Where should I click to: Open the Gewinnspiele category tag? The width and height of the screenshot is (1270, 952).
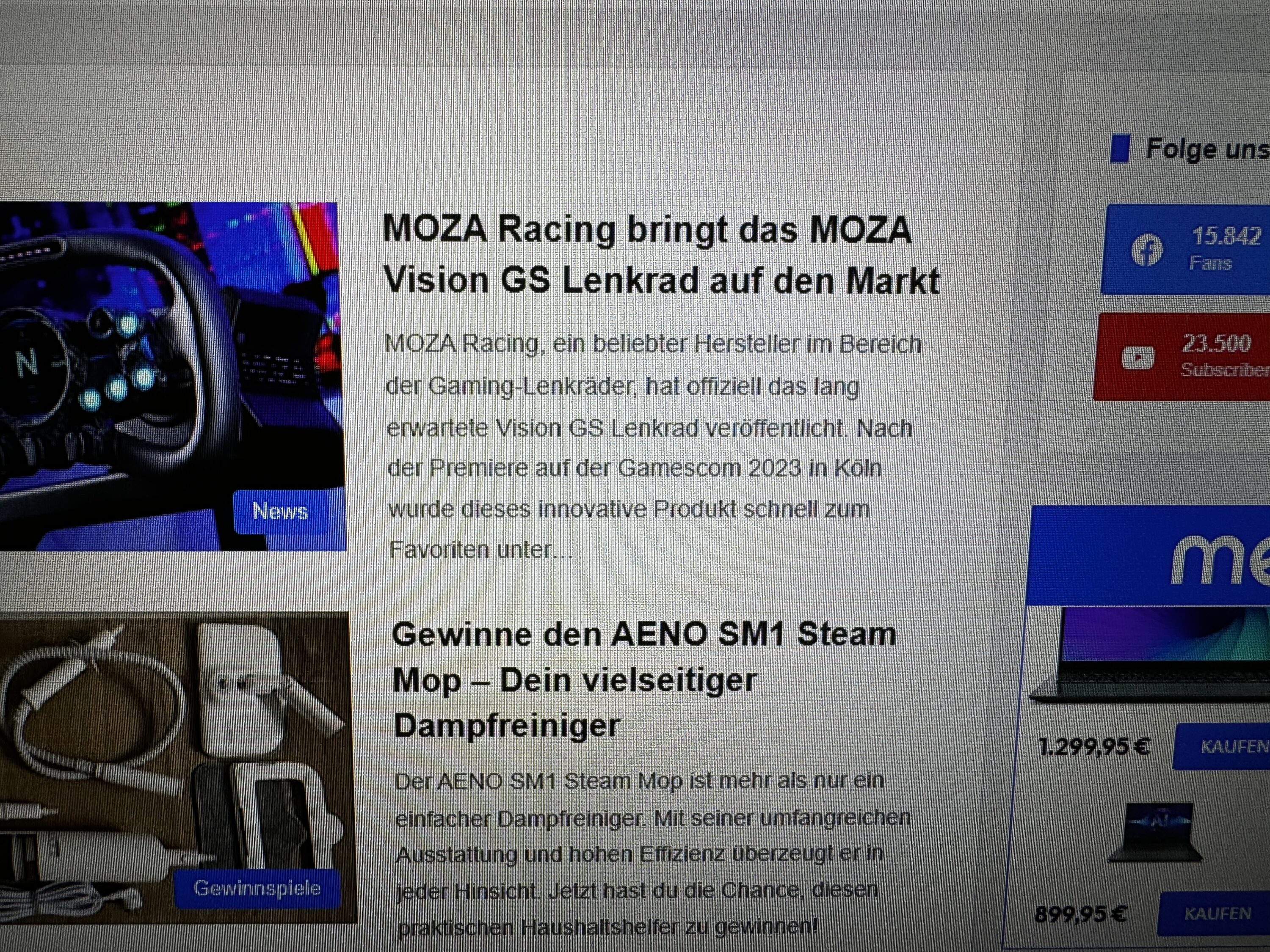coord(257,888)
